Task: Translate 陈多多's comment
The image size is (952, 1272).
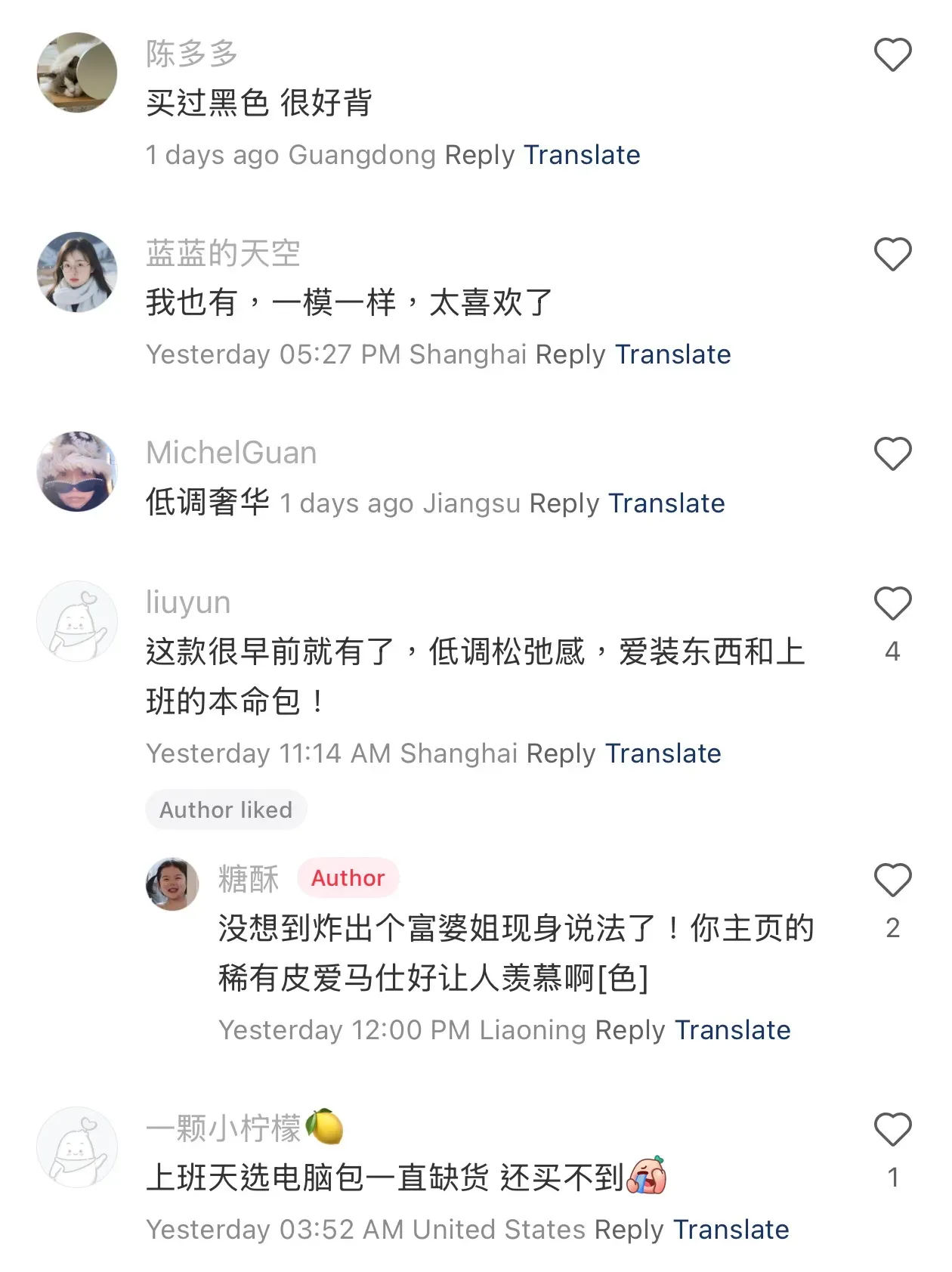Action: [582, 155]
